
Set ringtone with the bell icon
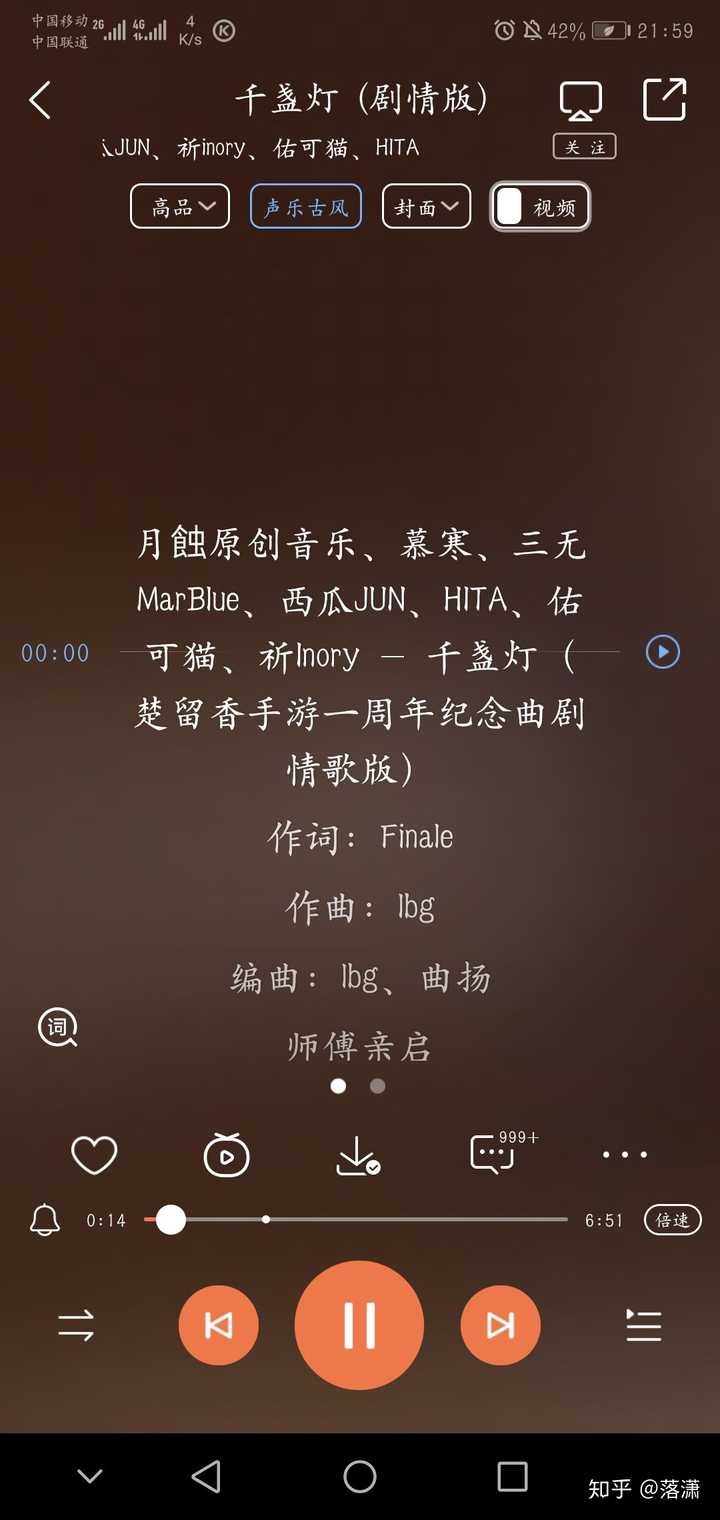pyautogui.click(x=45, y=1220)
